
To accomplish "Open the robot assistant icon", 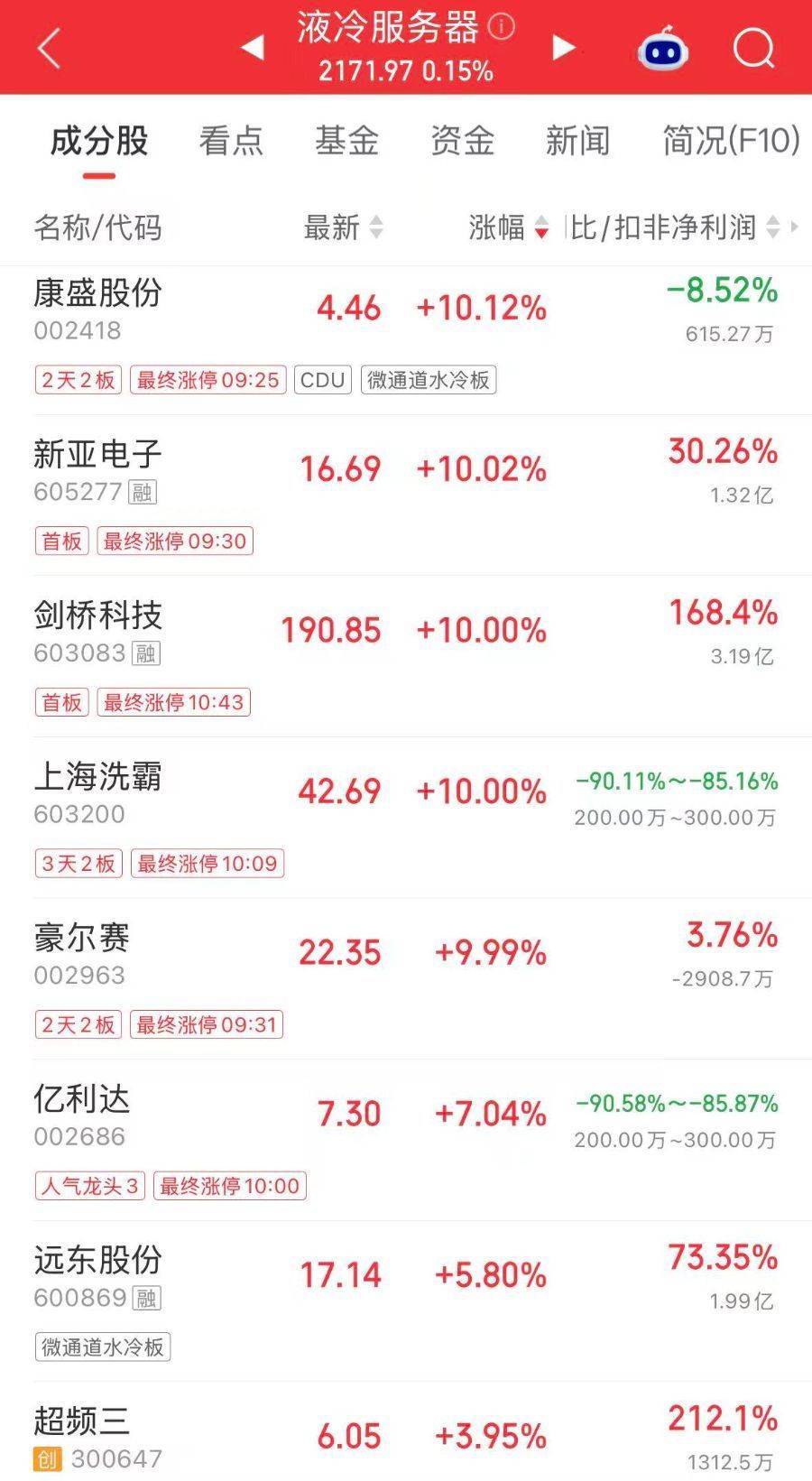I will 663,49.
